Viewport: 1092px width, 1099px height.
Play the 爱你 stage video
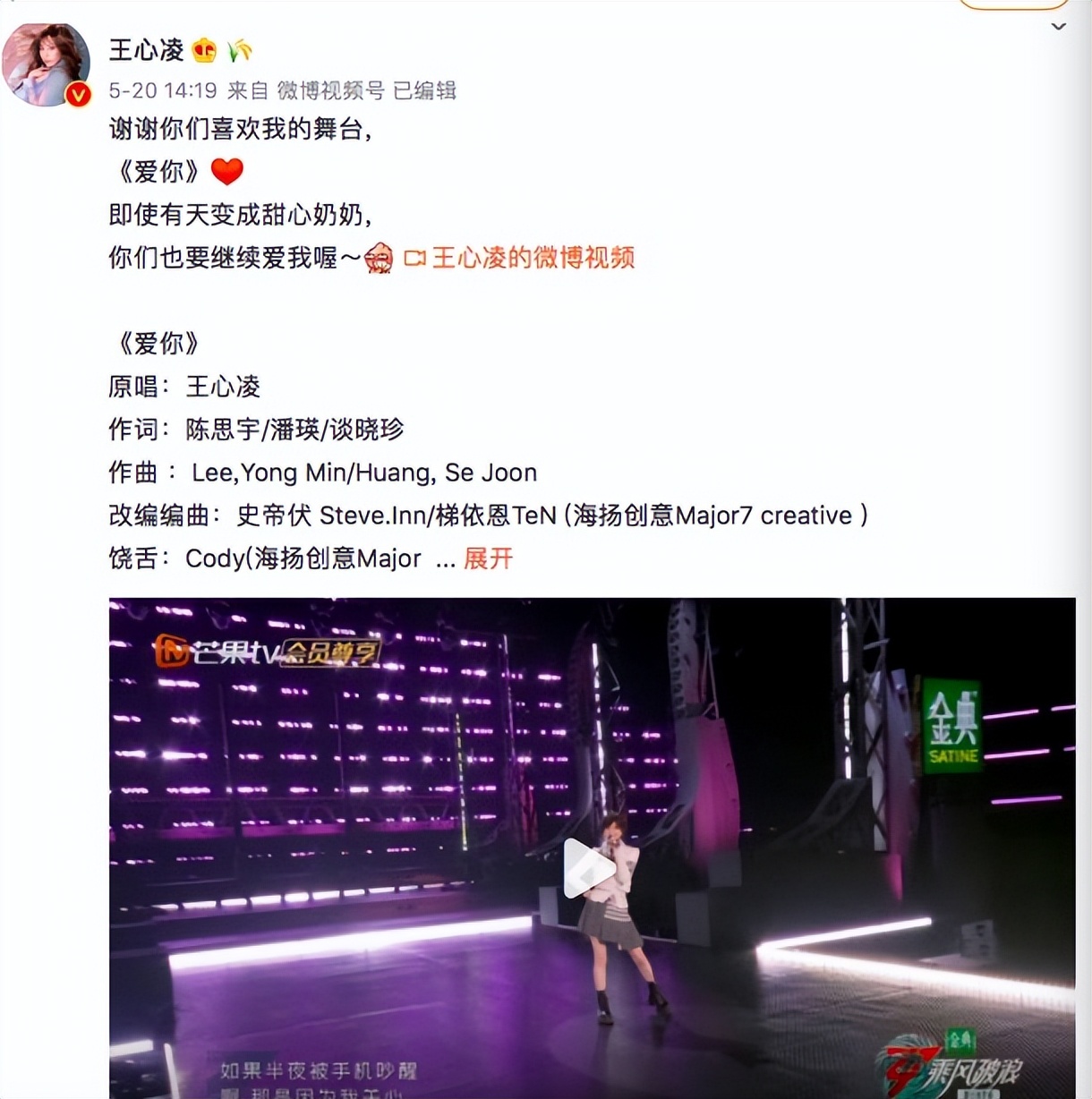coord(588,866)
